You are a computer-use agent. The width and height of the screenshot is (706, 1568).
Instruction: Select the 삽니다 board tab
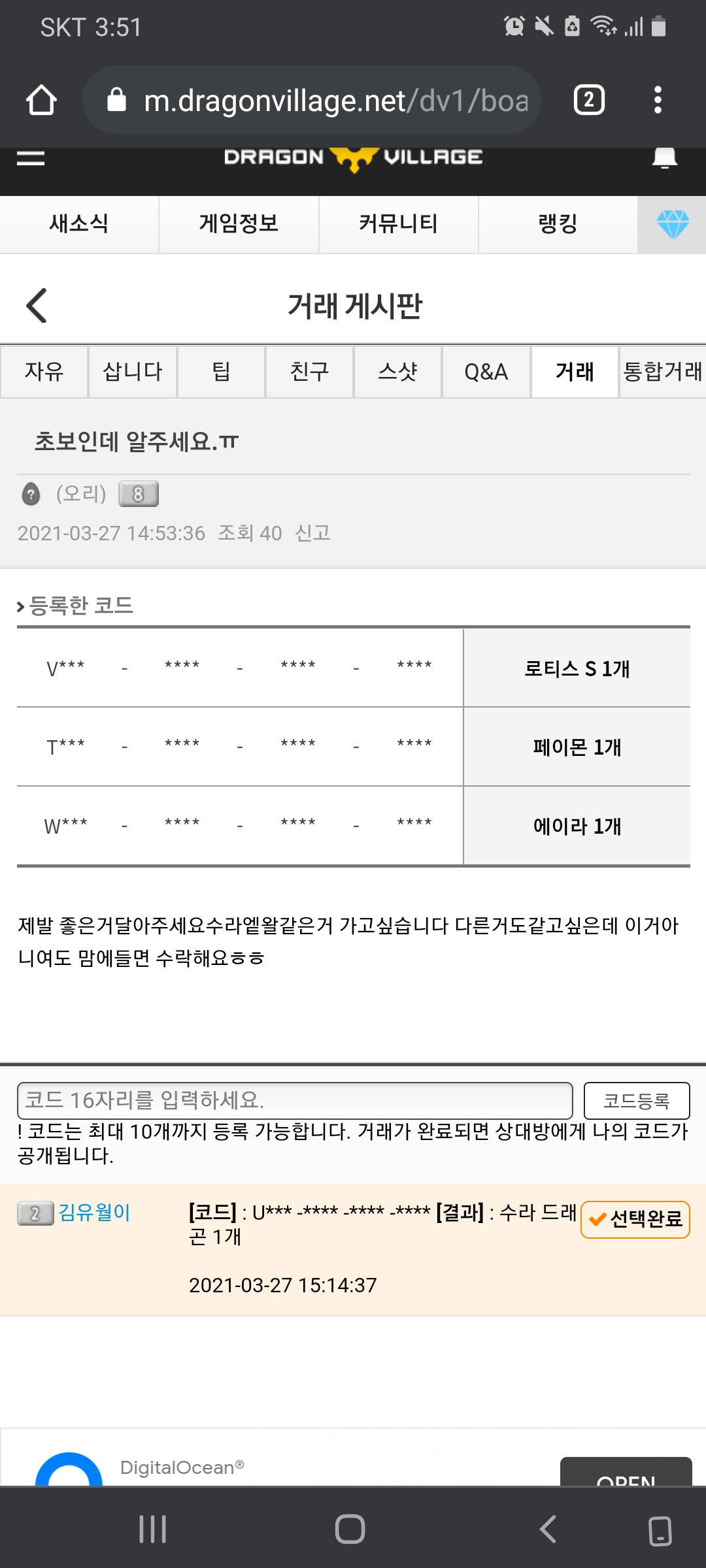[133, 372]
